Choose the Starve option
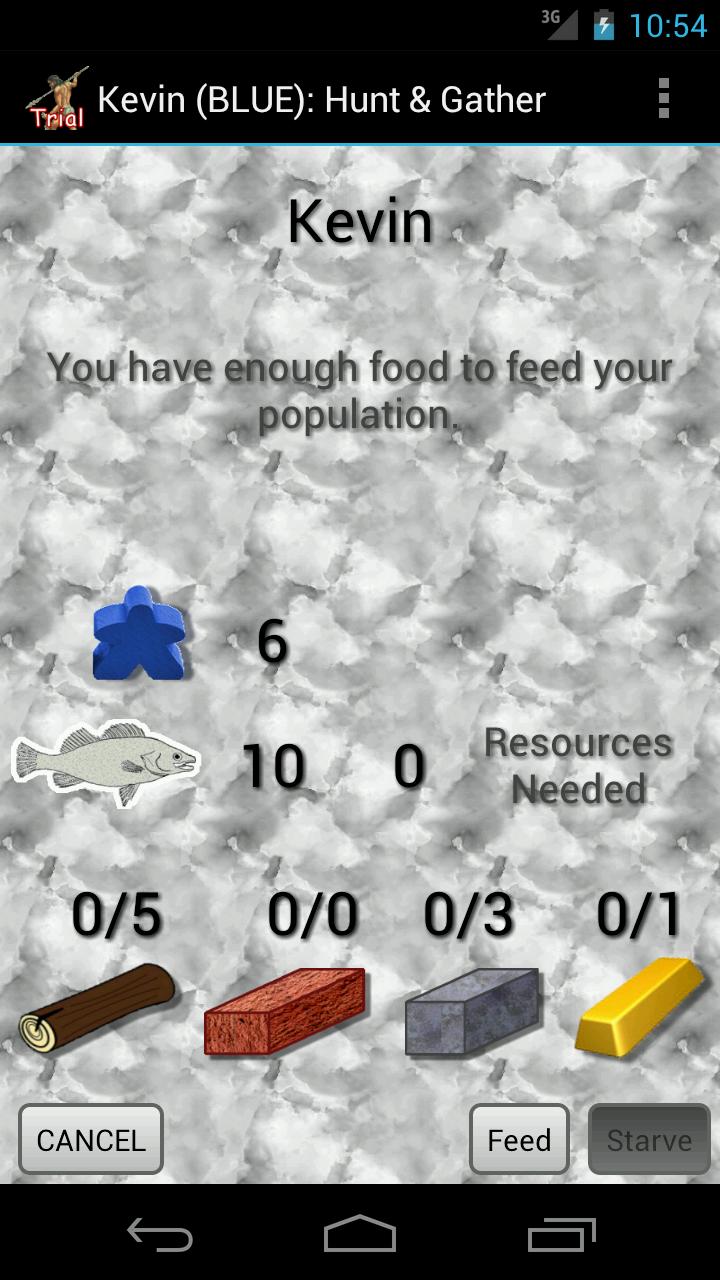 649,1140
